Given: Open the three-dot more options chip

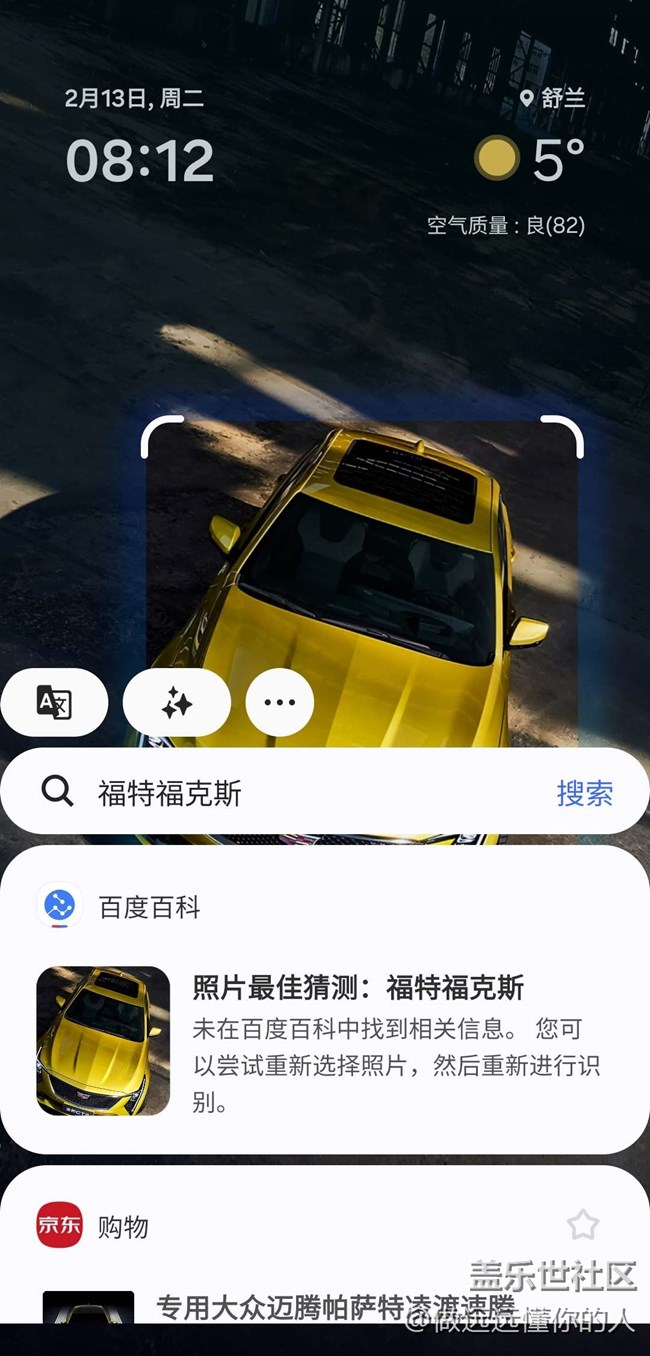Looking at the screenshot, I should [x=280, y=702].
